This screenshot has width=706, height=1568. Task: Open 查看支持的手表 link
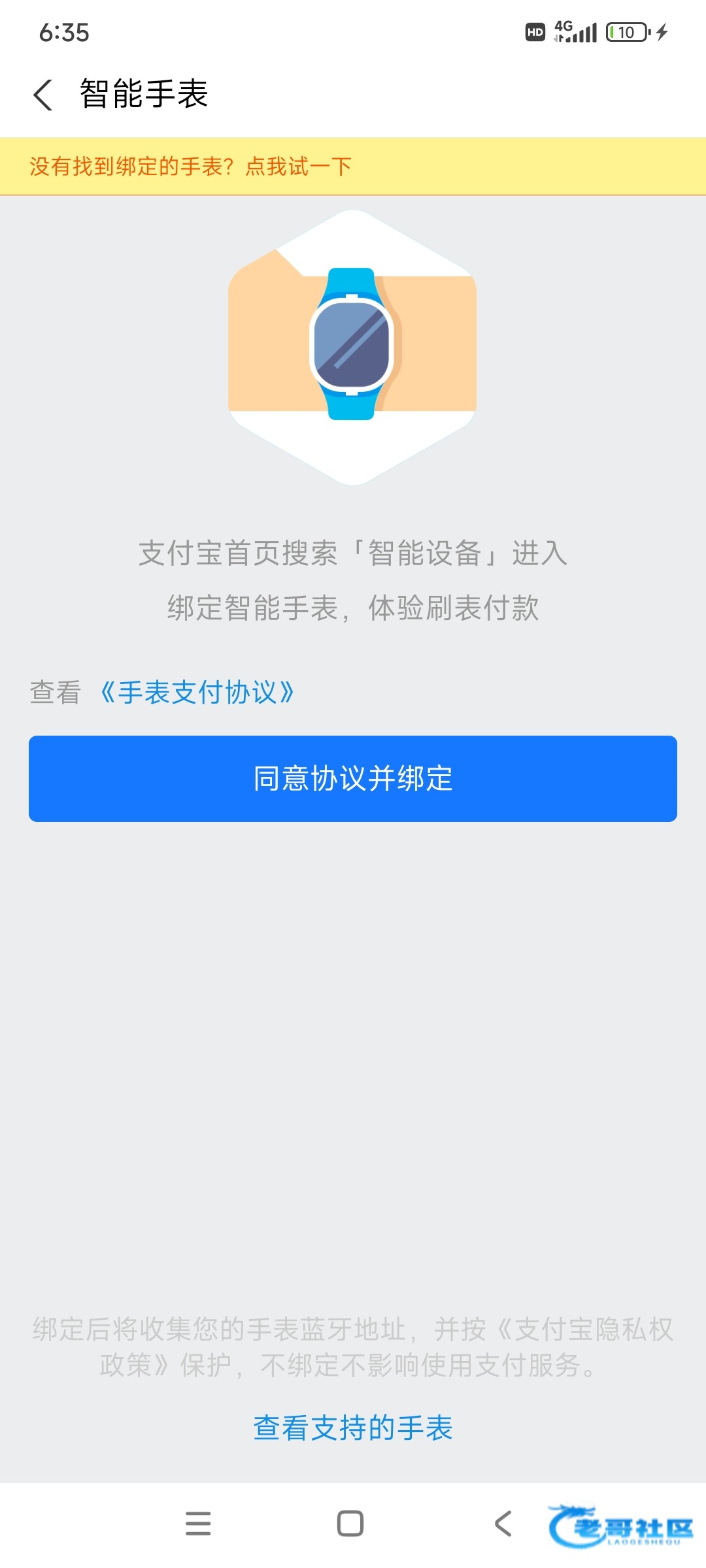point(353,1428)
